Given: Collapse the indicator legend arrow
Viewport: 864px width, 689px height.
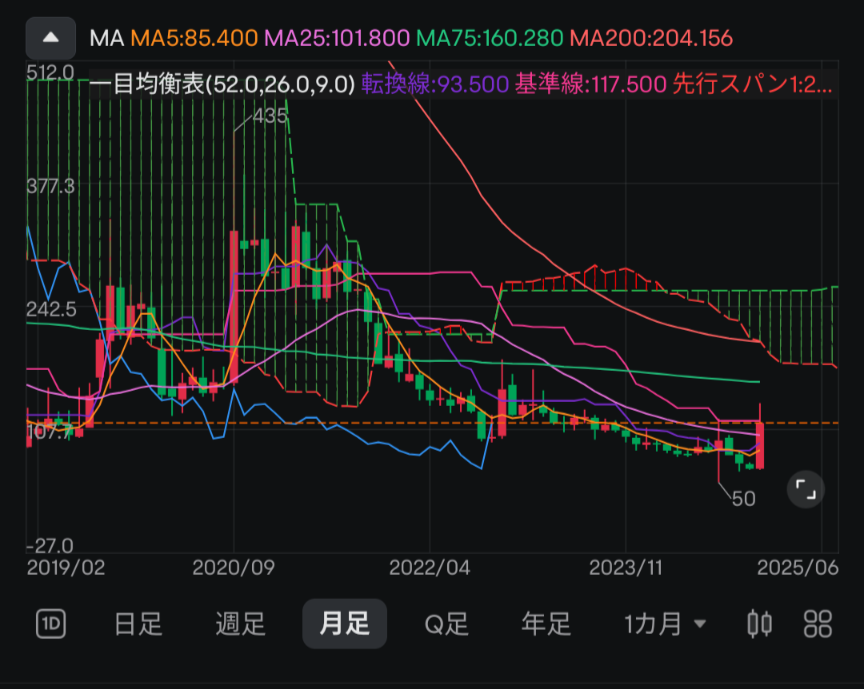Looking at the screenshot, I should point(51,38).
